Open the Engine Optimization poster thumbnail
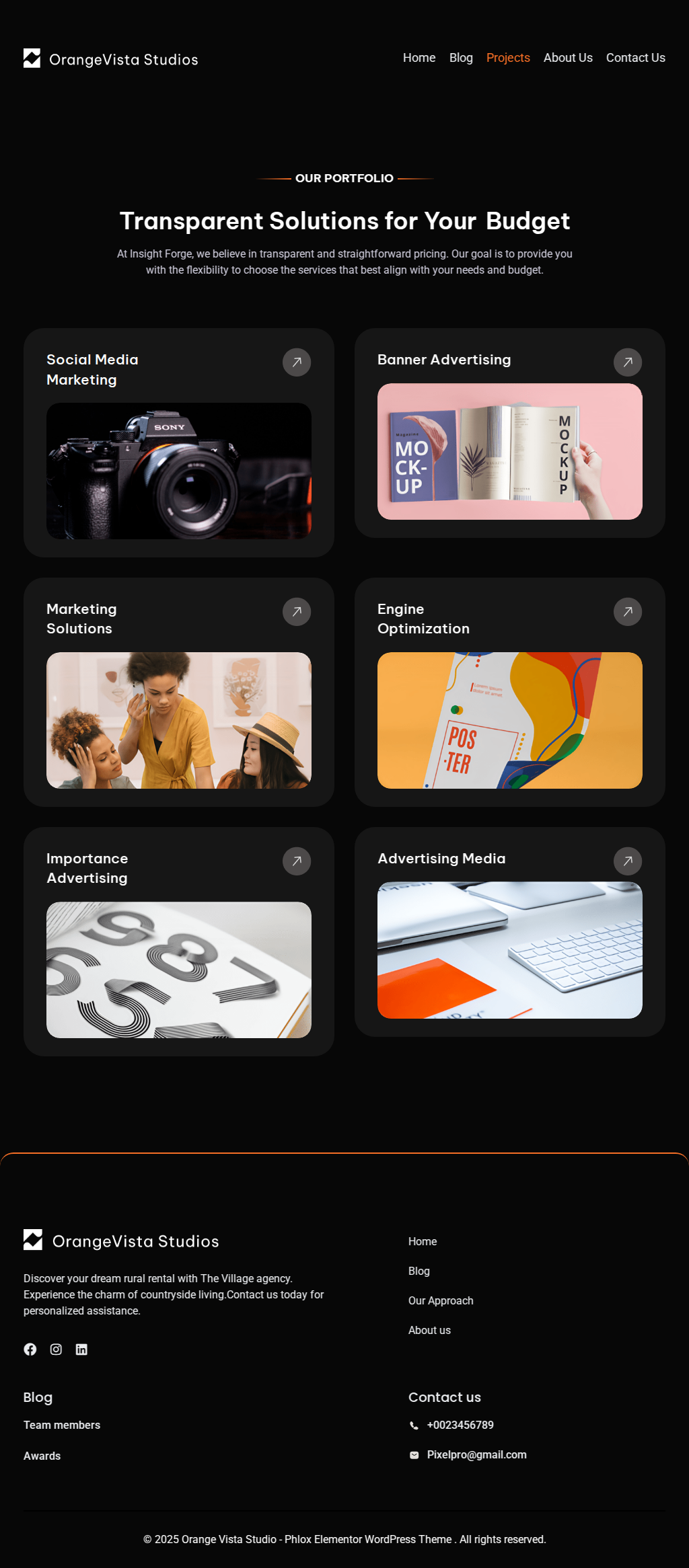The height and width of the screenshot is (1568, 689). tap(509, 720)
